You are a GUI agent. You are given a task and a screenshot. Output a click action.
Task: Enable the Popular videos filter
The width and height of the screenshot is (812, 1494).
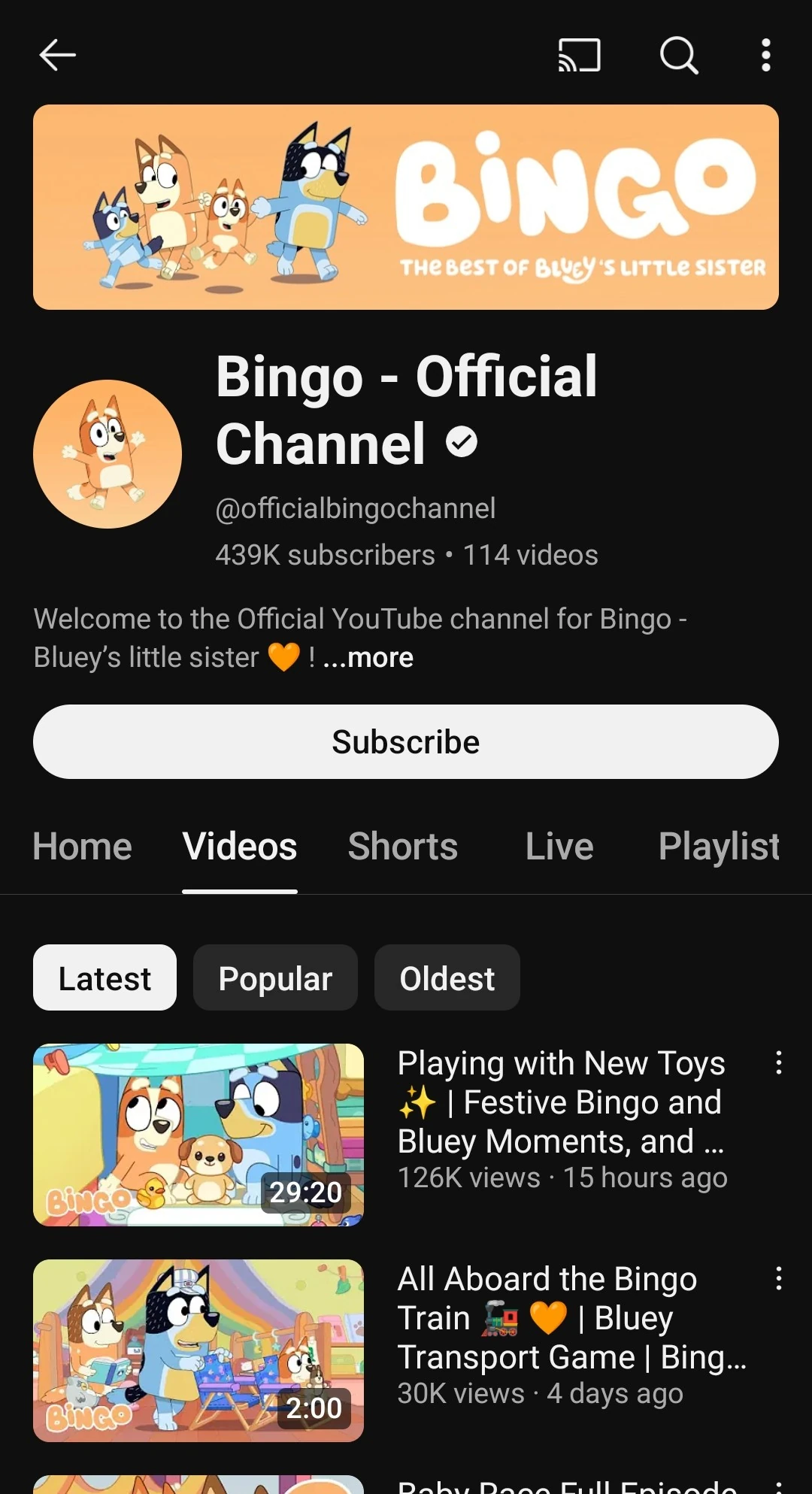pos(275,977)
